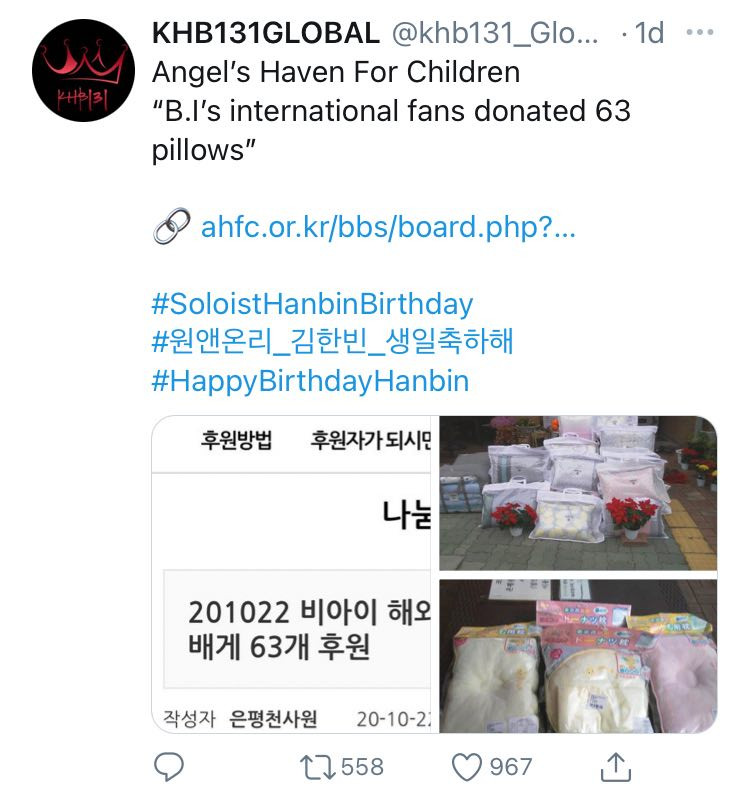View photo of stacked pillow bags outdoors
750x799 pixels.
[578, 493]
